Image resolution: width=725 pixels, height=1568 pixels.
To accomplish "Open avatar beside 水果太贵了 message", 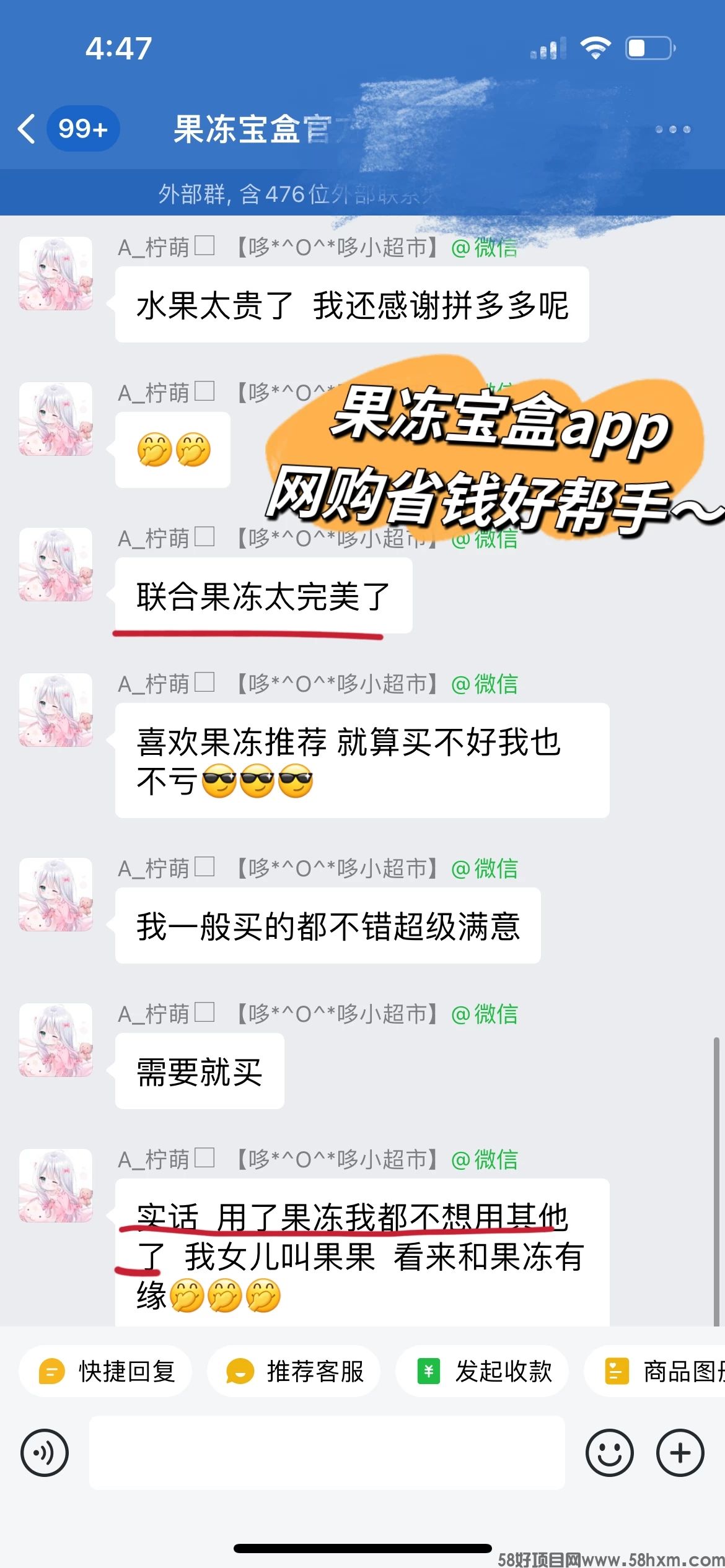I will click(x=56, y=273).
